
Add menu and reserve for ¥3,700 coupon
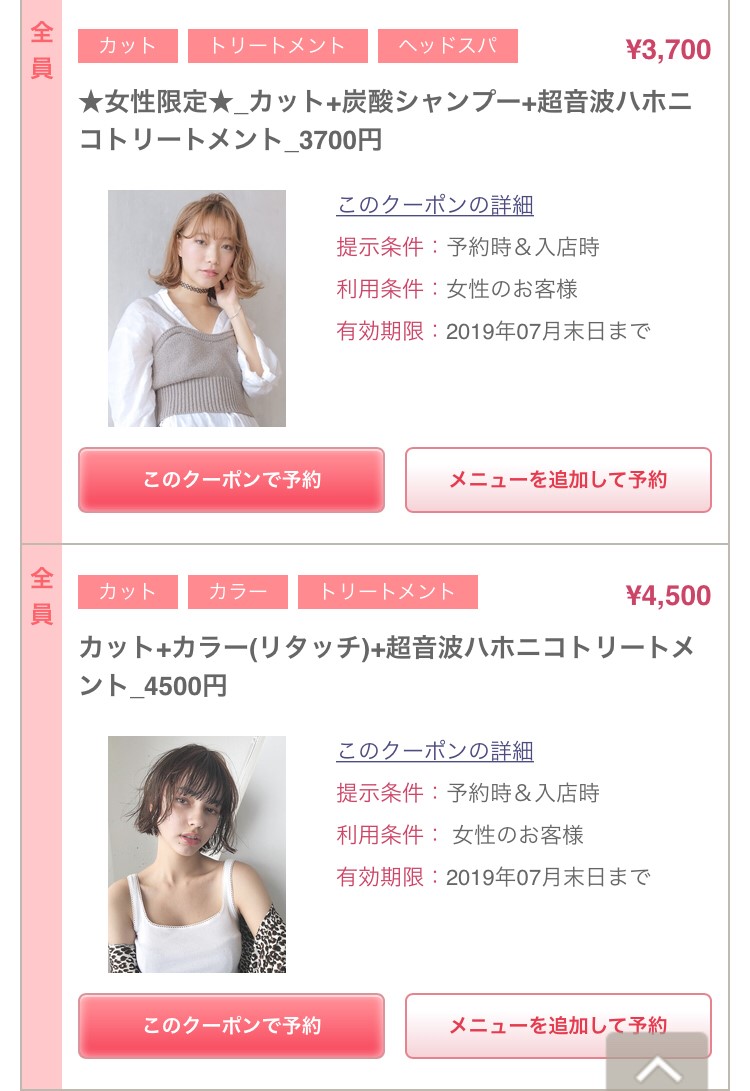tap(558, 480)
